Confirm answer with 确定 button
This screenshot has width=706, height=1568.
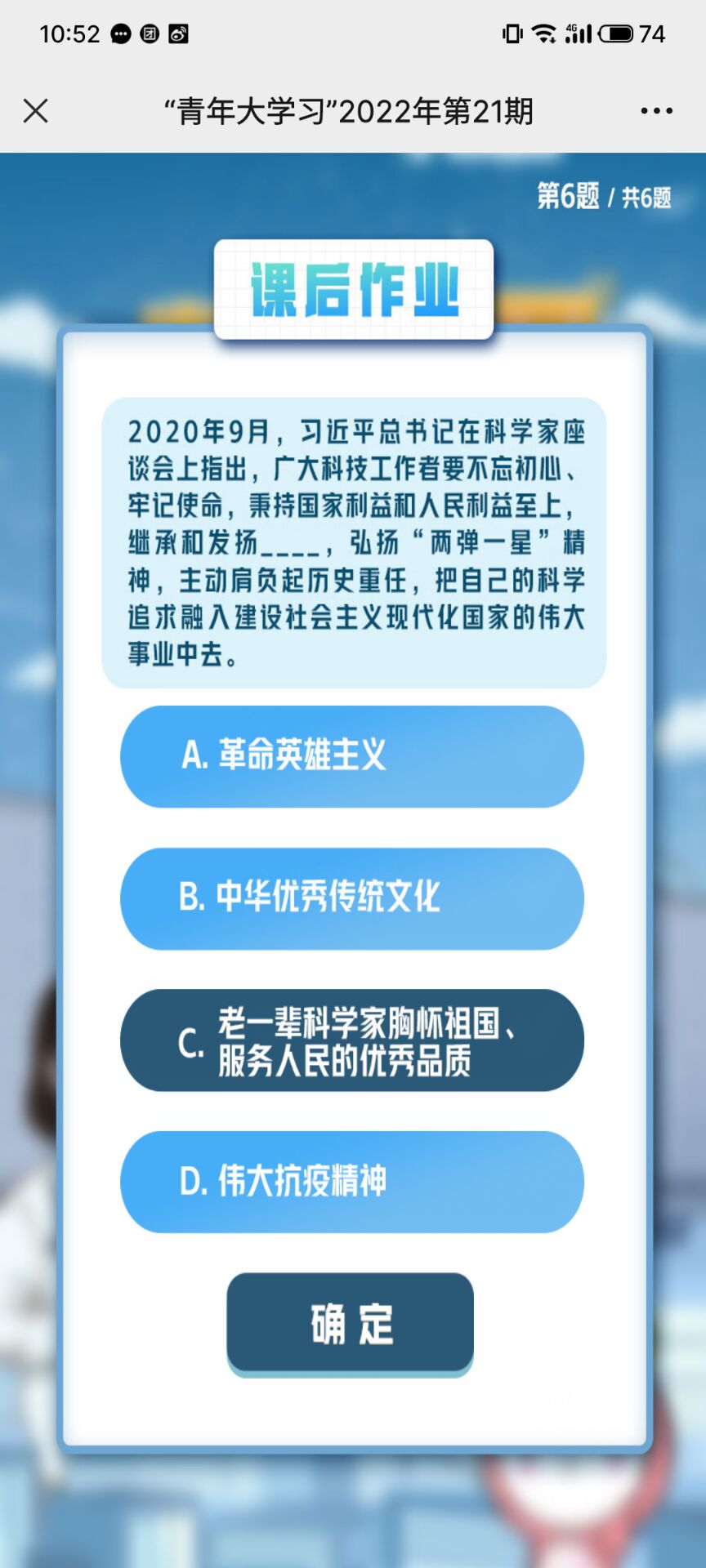pyautogui.click(x=351, y=1323)
